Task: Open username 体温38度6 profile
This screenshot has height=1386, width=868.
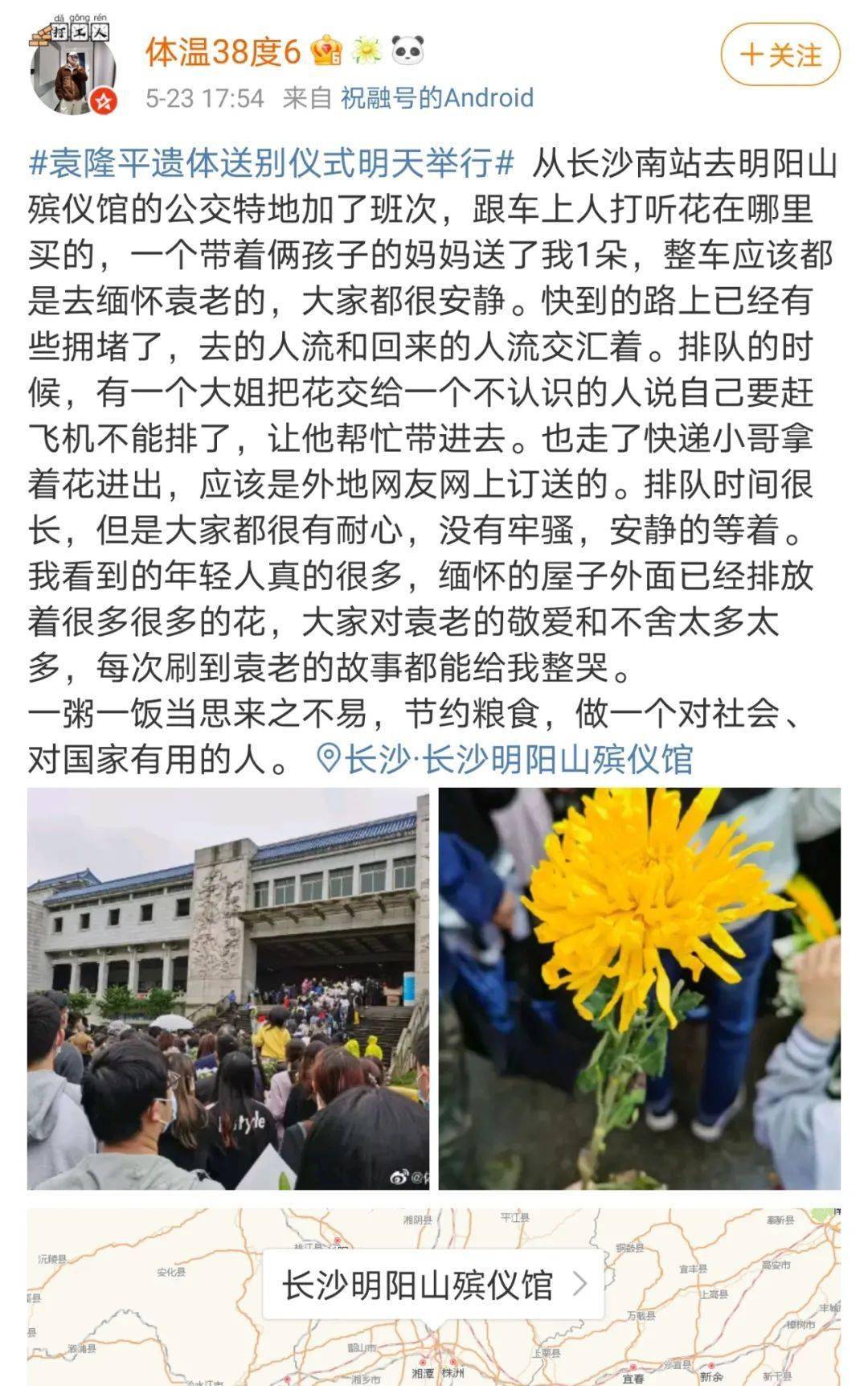Action: click(223, 52)
